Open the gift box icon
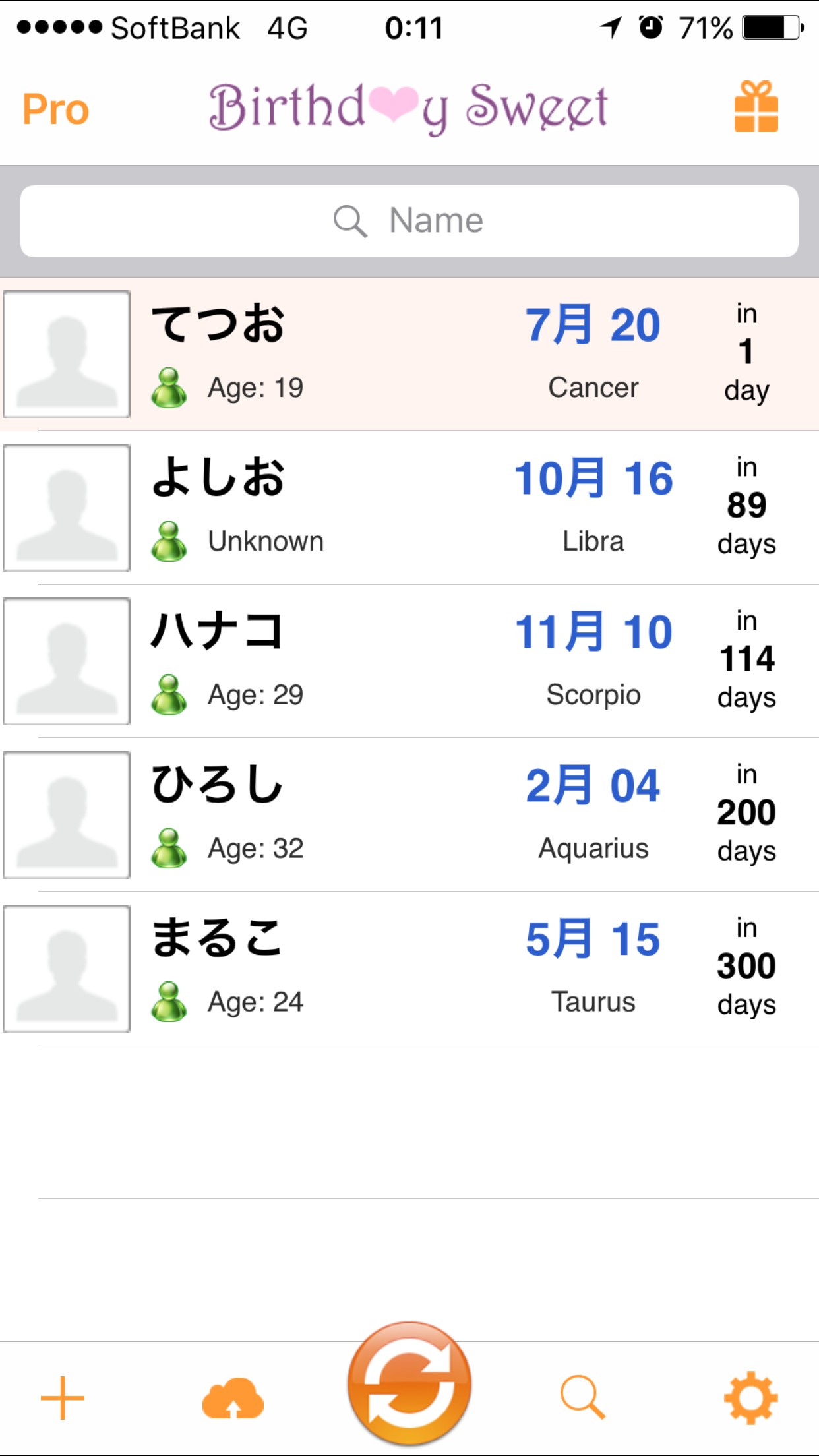The height and width of the screenshot is (1456, 819). [x=756, y=107]
